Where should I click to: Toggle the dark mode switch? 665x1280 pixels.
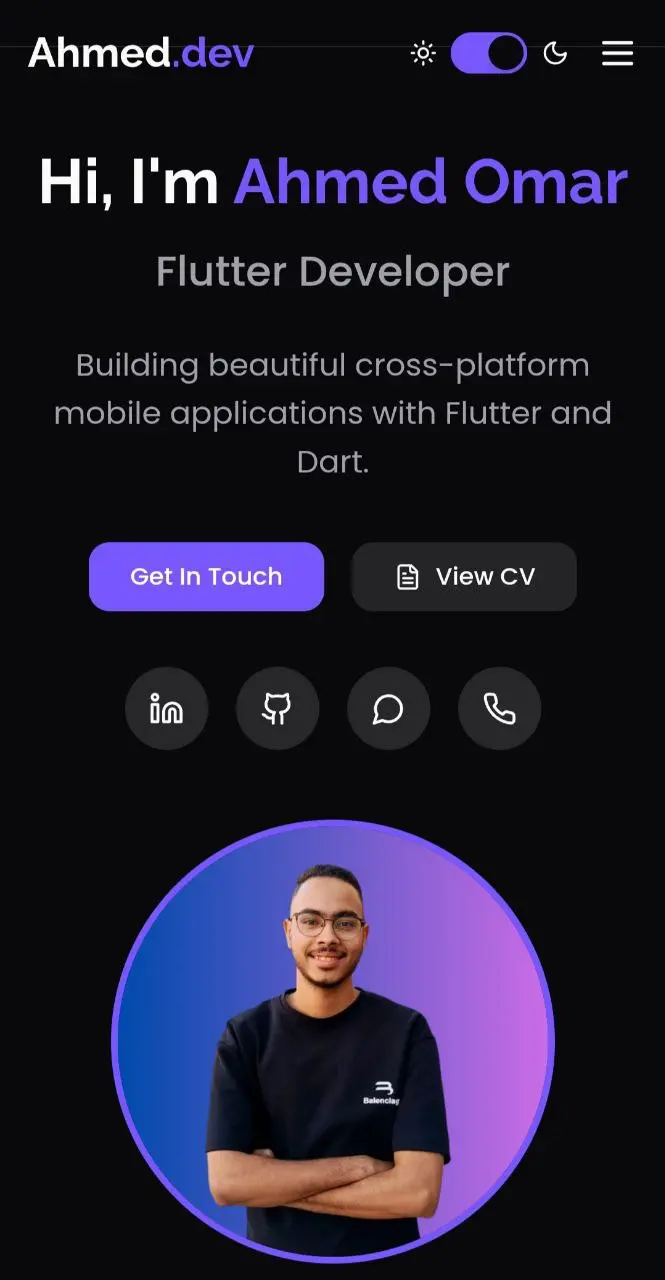pyautogui.click(x=488, y=53)
